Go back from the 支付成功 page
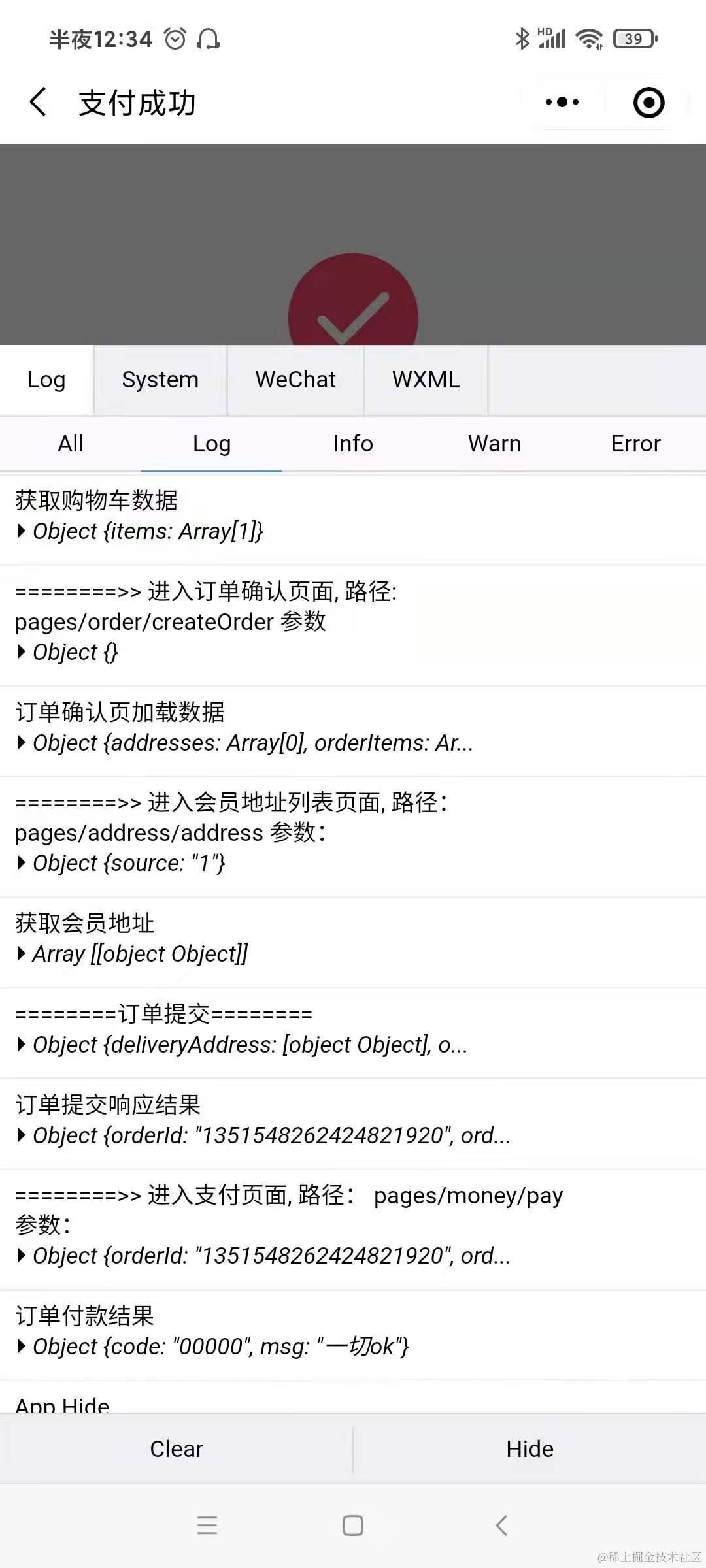Viewport: 706px width, 1568px height. (39, 103)
